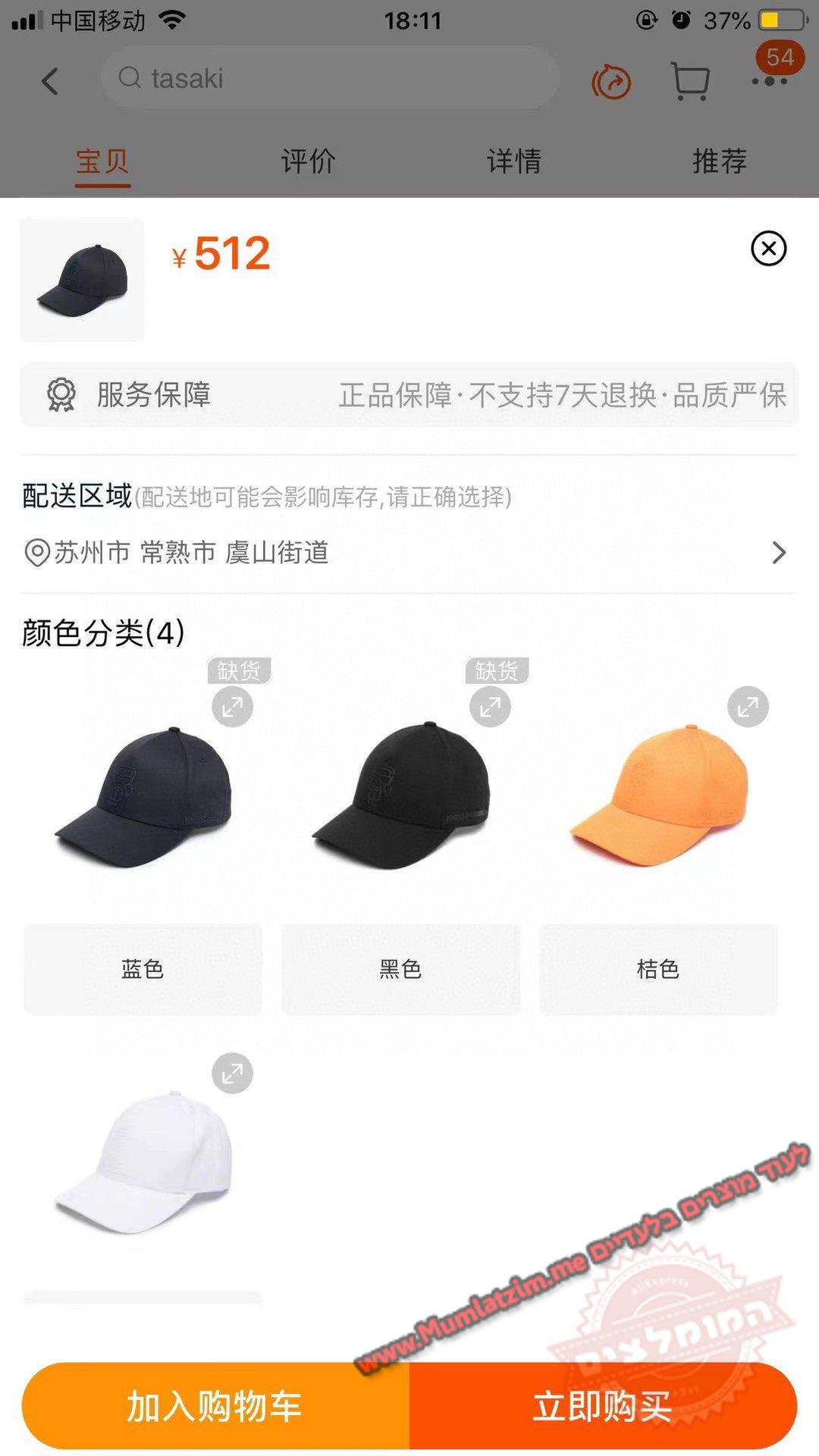Switch to the 详情 tab
Viewport: 819px width, 1456px height.
(x=513, y=161)
